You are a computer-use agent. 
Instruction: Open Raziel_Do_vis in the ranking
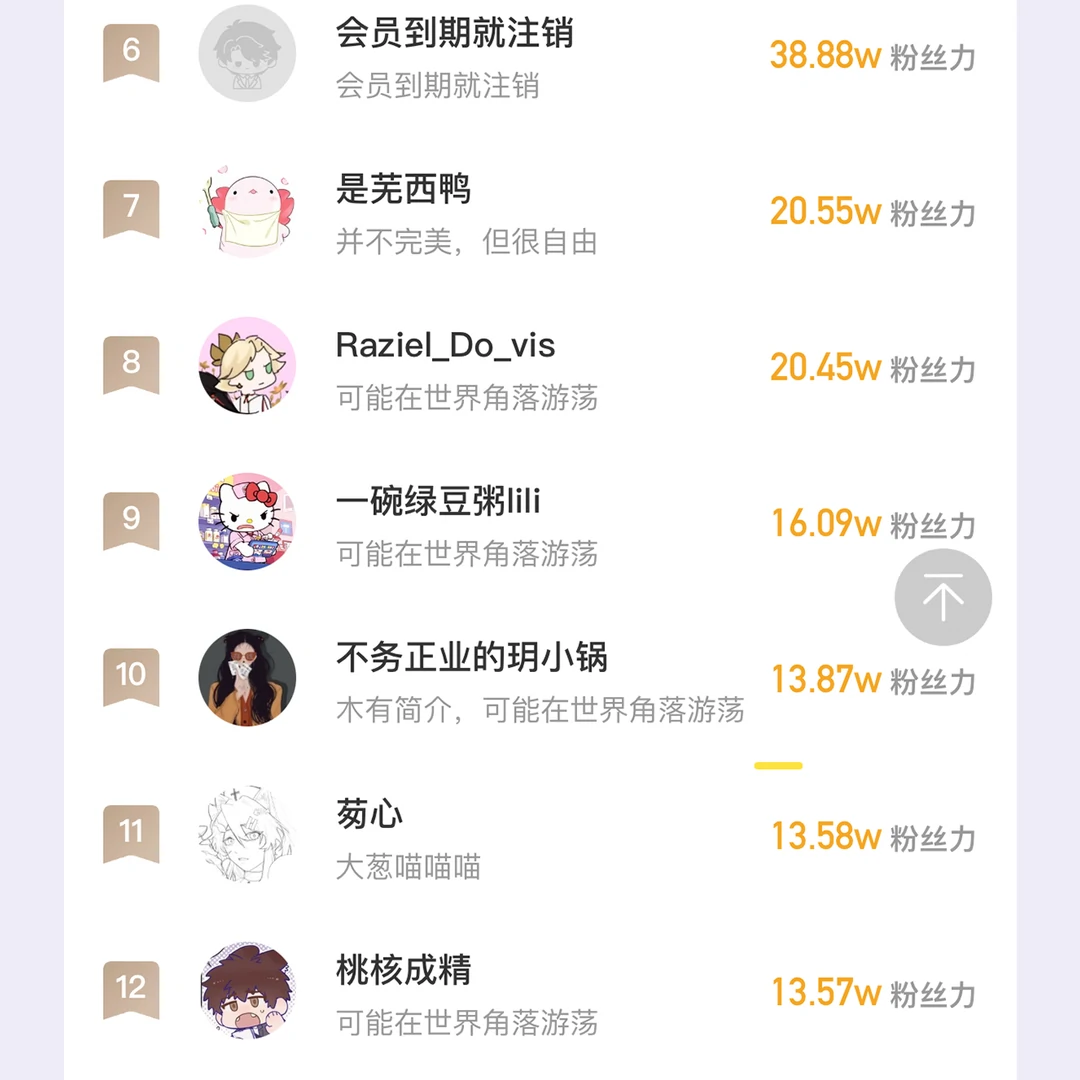point(445,346)
